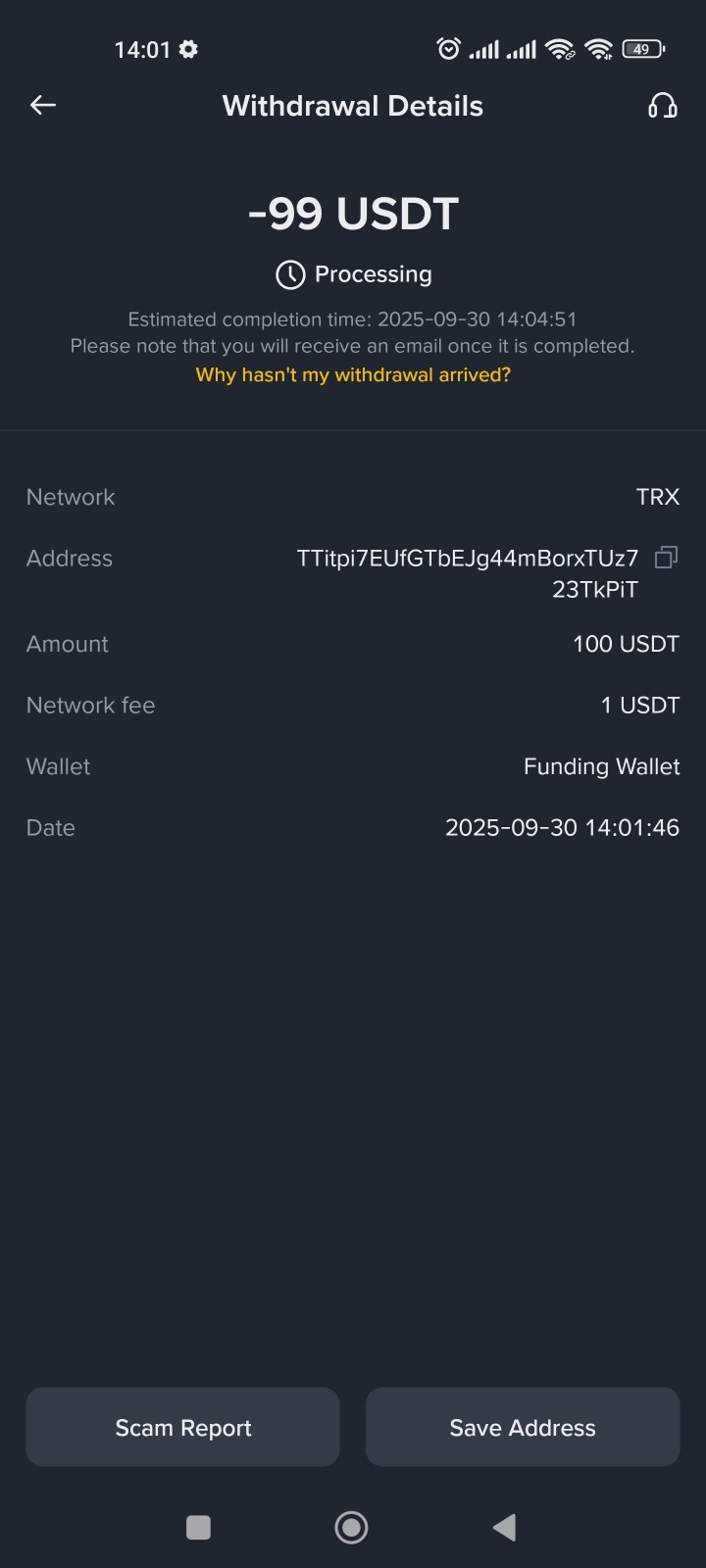Image resolution: width=706 pixels, height=1568 pixels.
Task: Tap the Scam Report button
Action: (183, 1427)
